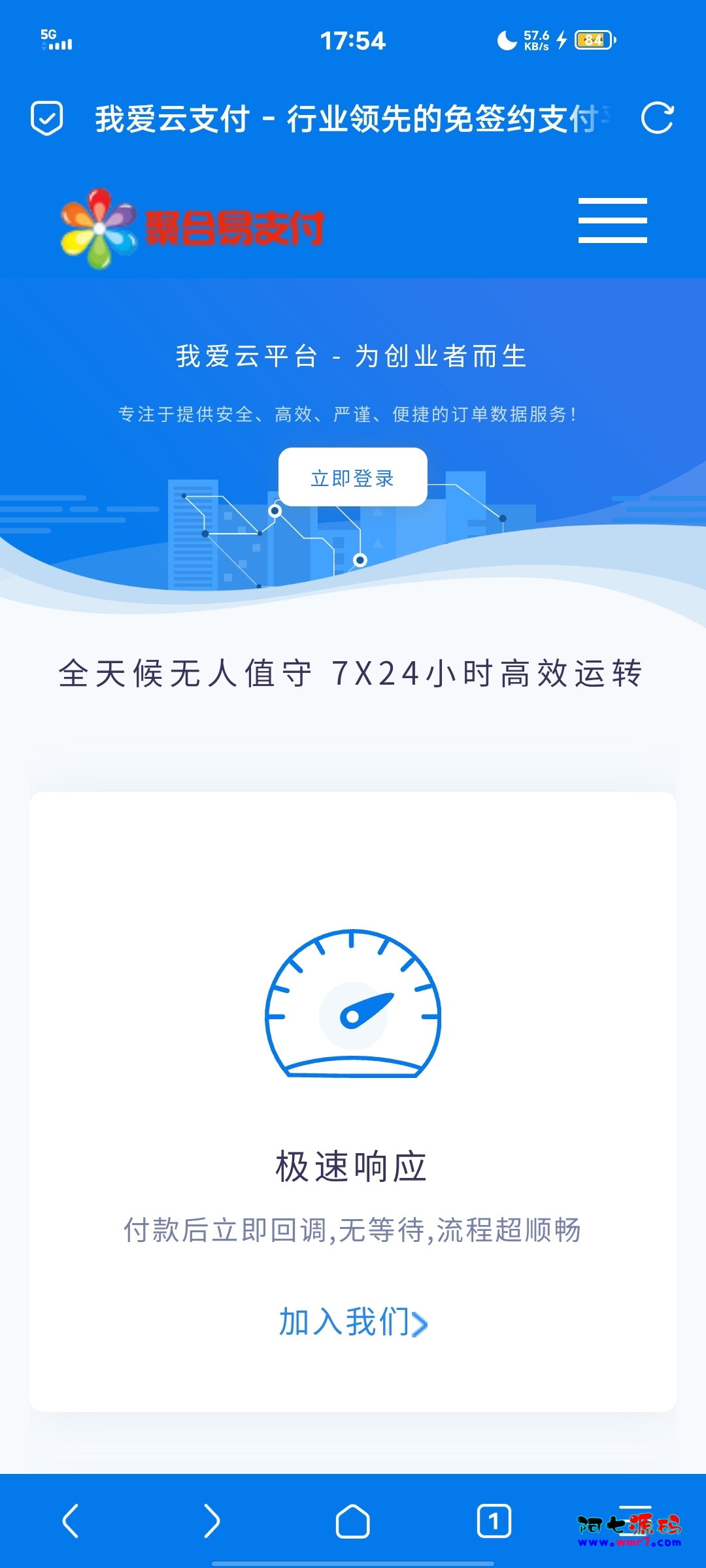
Task: Open the browser tabs switcher
Action: (x=494, y=1522)
